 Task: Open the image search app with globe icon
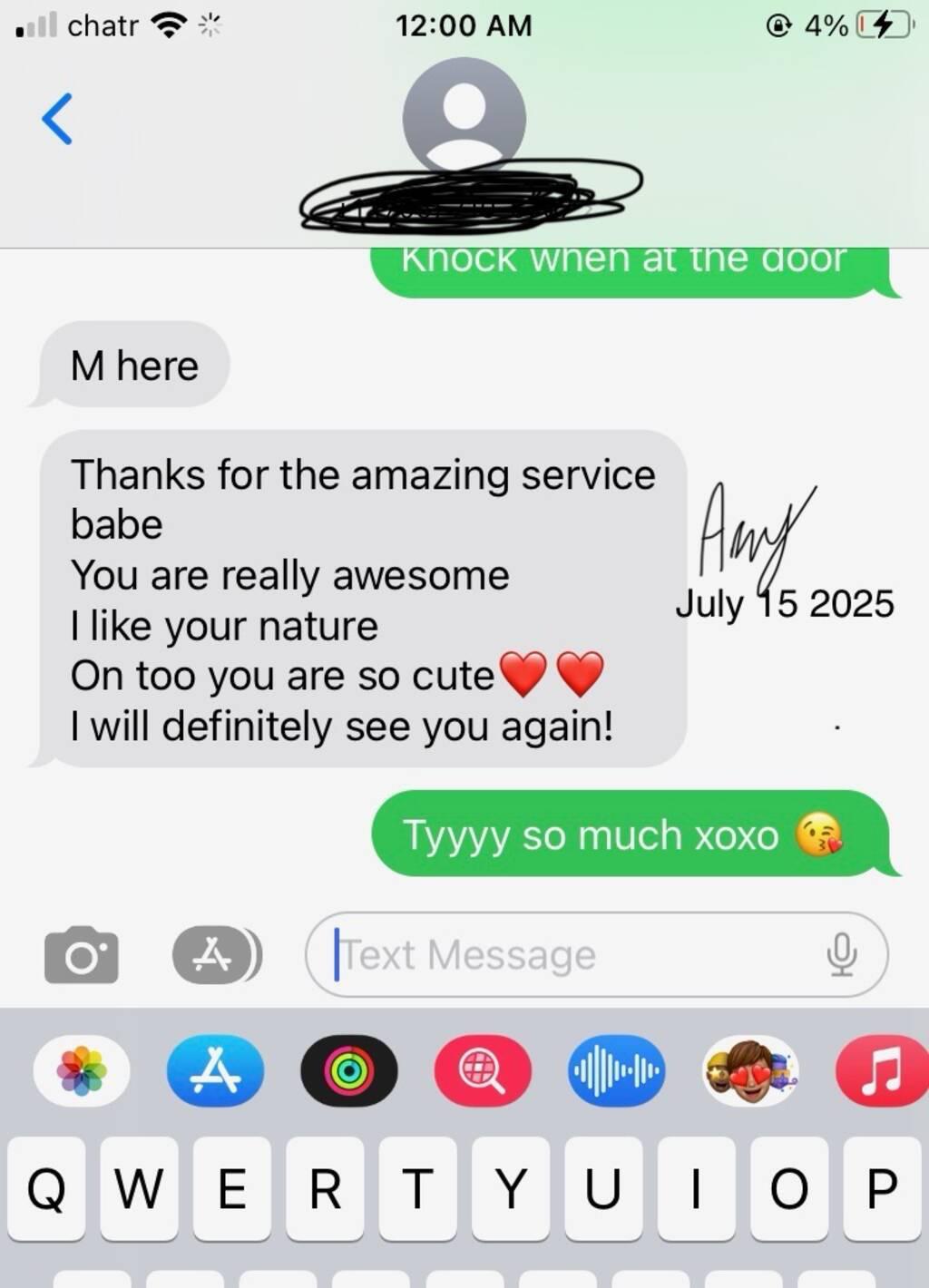pyautogui.click(x=483, y=1071)
